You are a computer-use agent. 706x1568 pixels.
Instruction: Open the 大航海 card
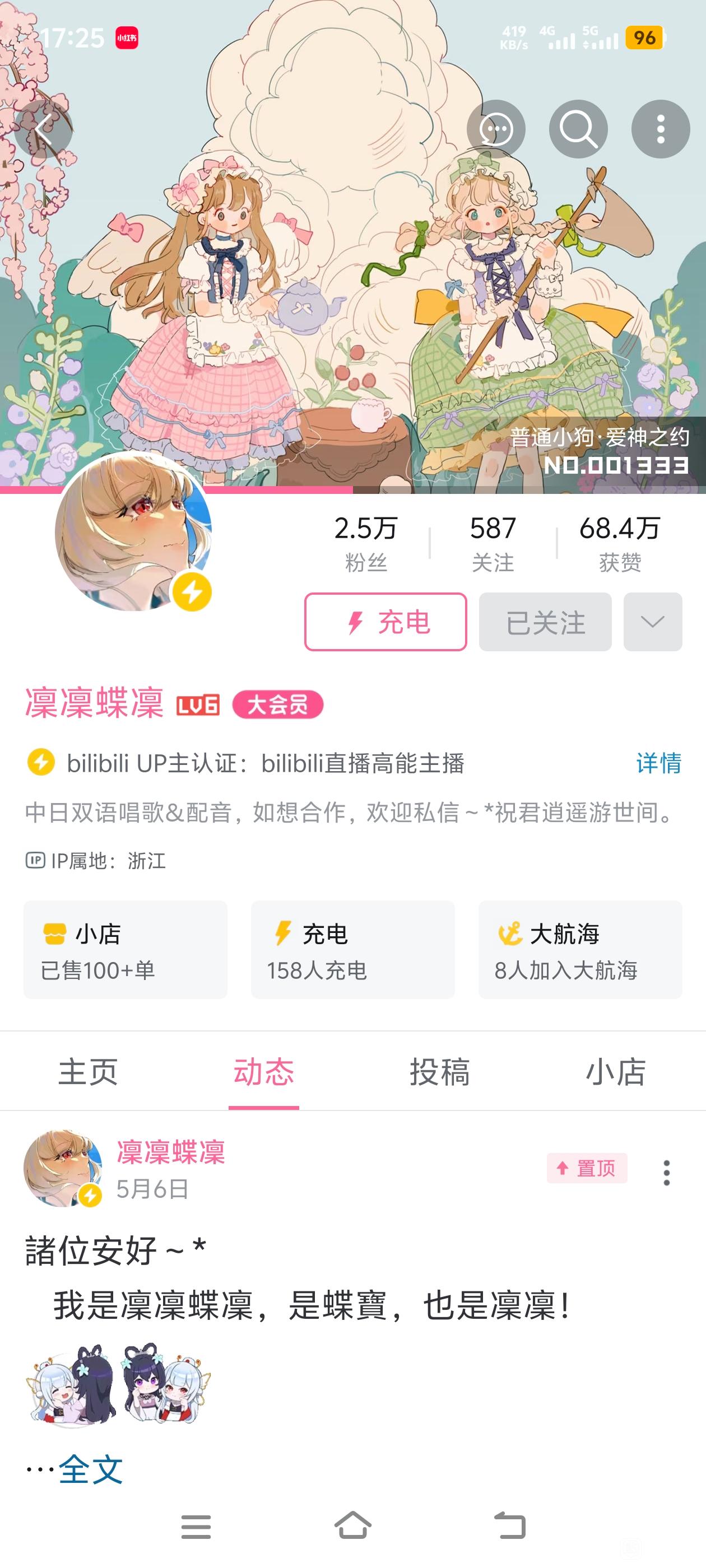pyautogui.click(x=580, y=950)
